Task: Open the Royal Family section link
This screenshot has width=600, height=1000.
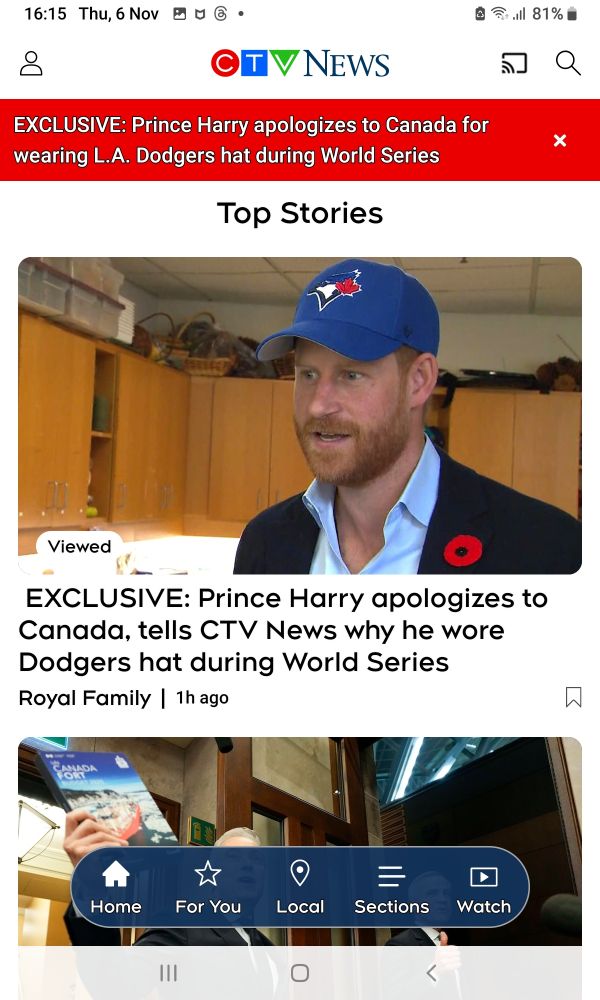Action: tap(85, 698)
